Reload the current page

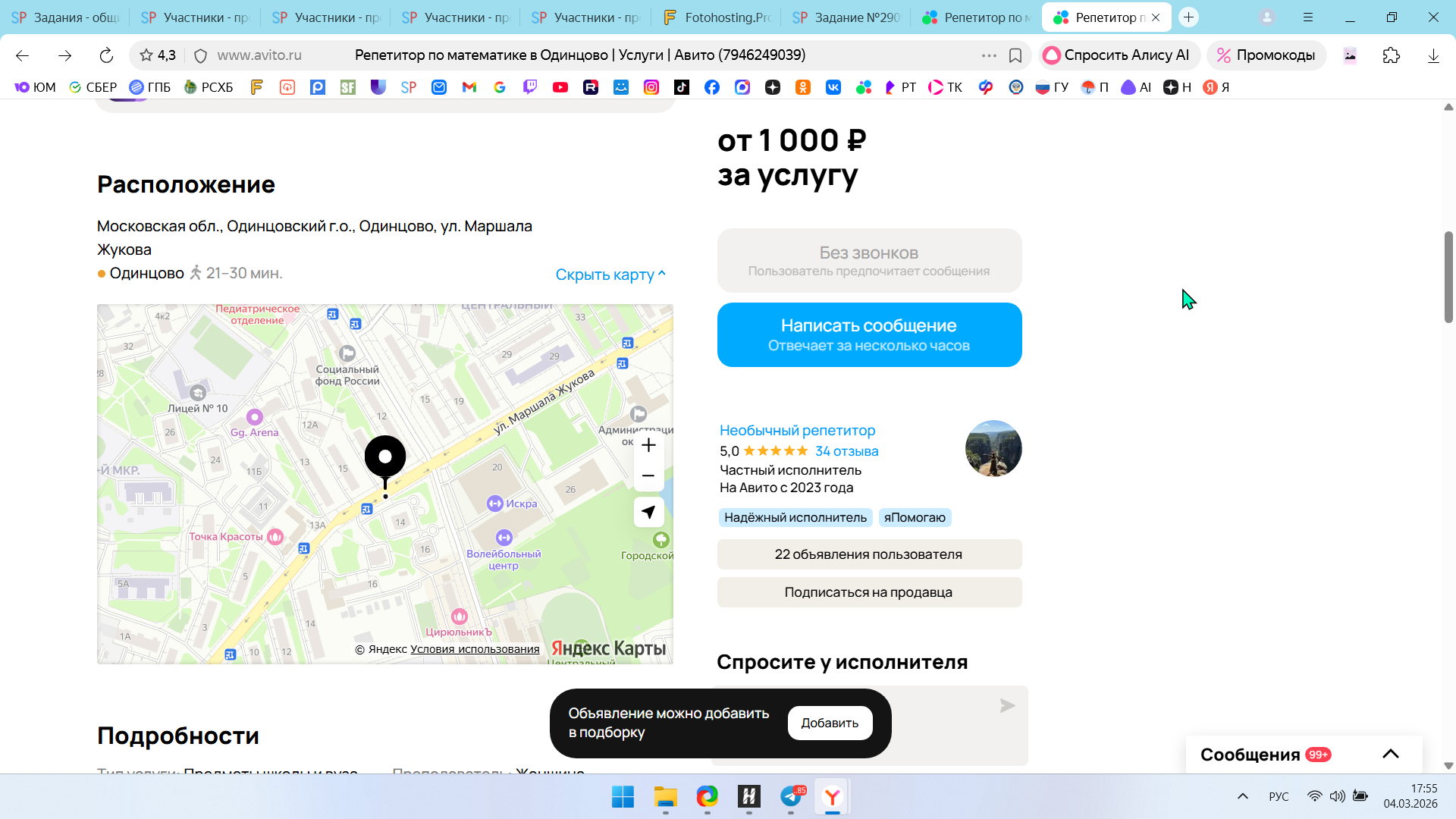106,55
